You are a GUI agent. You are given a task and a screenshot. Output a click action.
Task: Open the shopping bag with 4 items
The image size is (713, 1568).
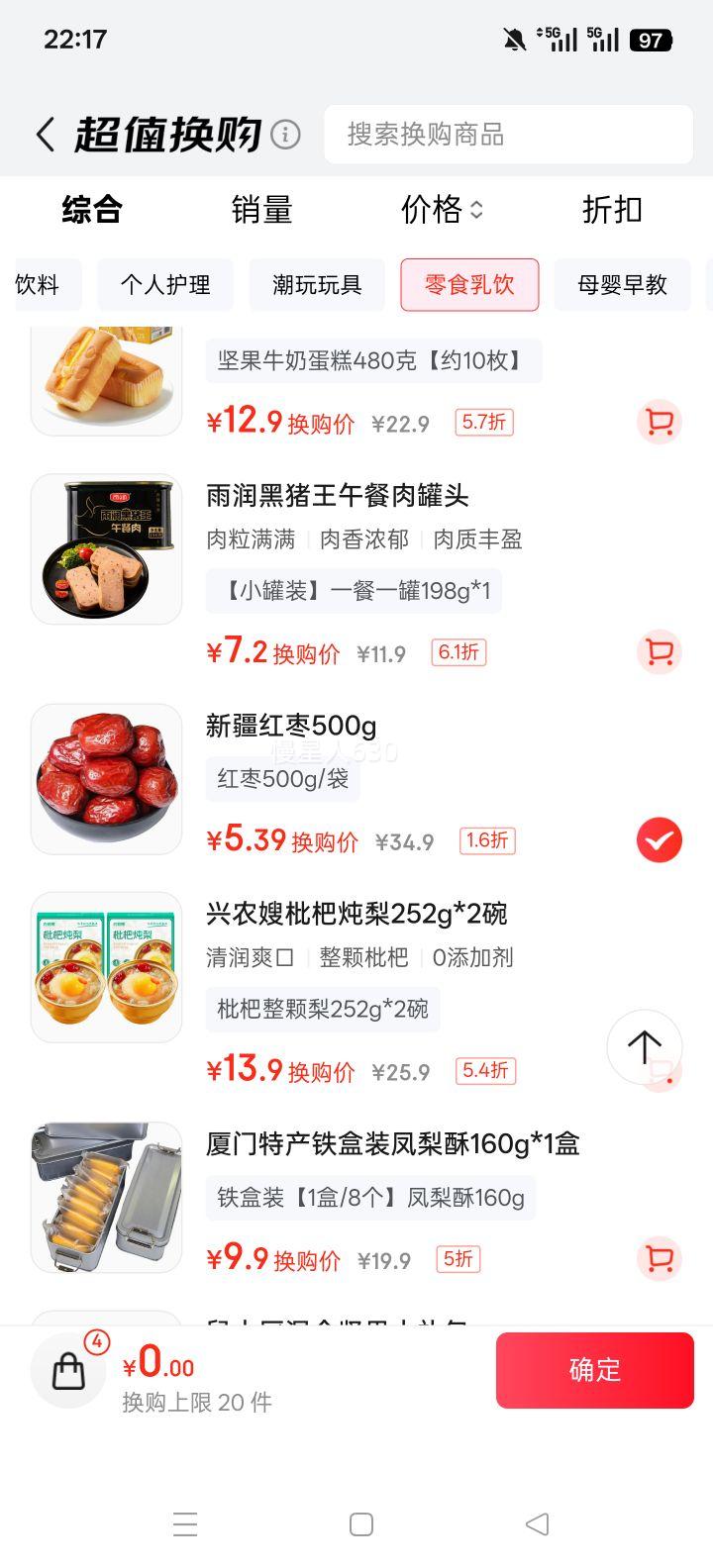point(68,1371)
